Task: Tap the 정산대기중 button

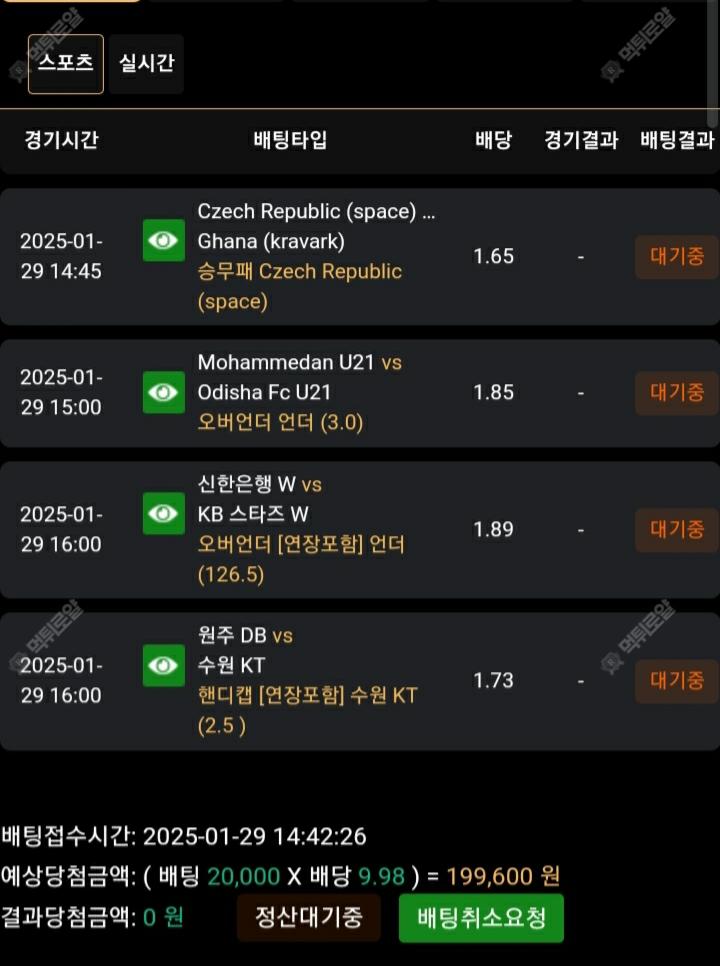Action: [x=309, y=917]
